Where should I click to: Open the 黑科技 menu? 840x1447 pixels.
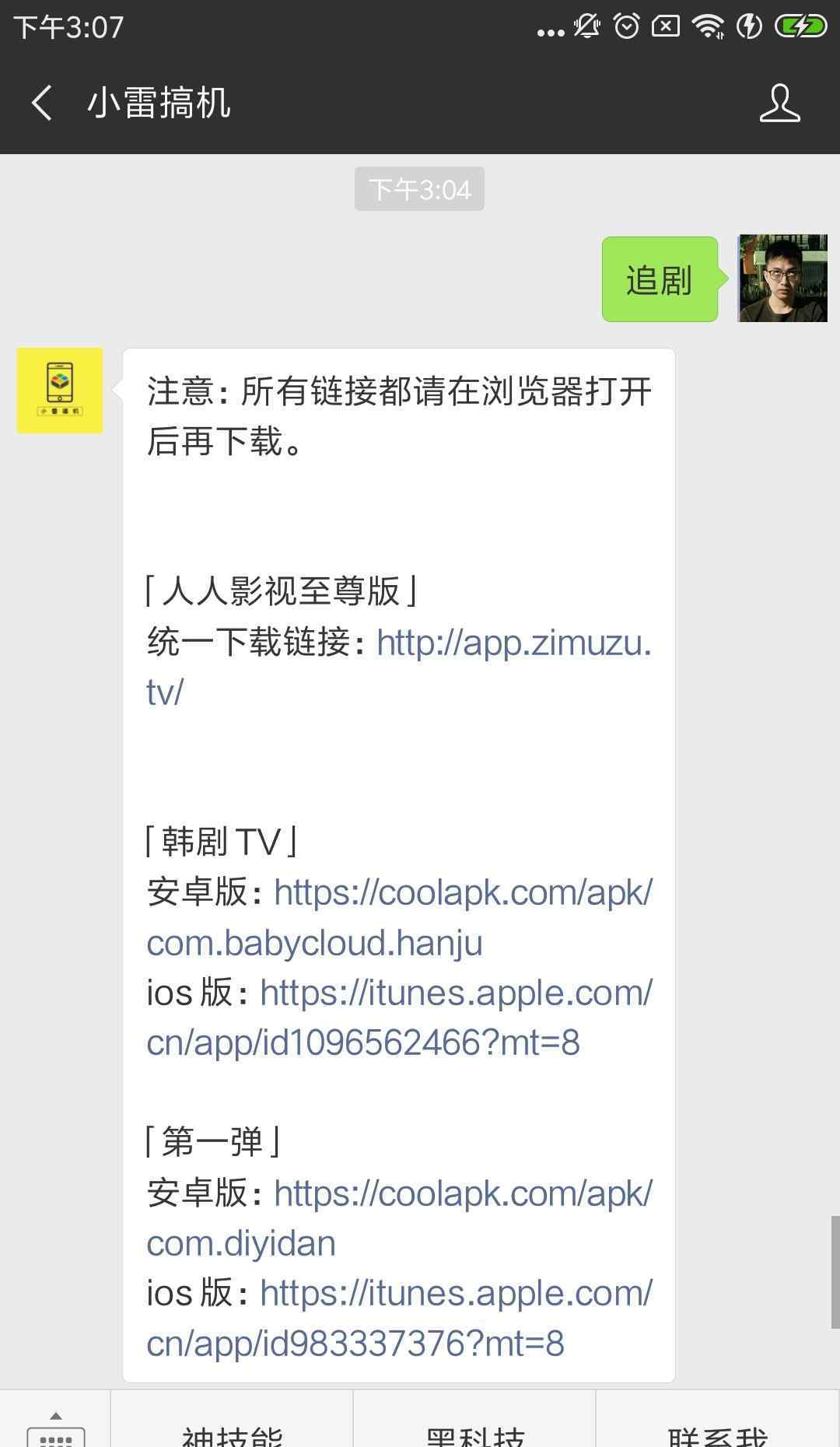coord(474,1431)
